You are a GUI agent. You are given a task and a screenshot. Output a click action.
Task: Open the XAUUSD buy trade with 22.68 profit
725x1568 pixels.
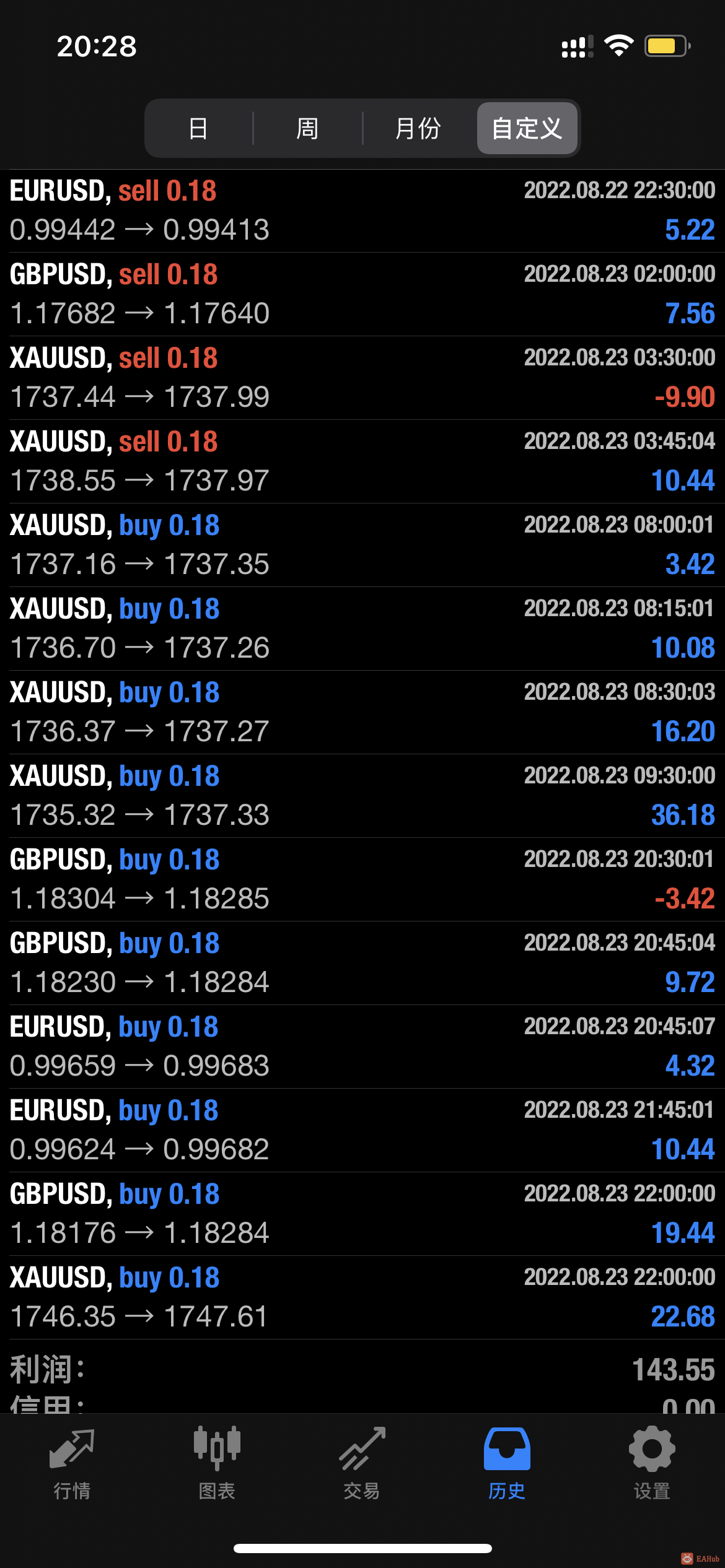pyautogui.click(x=362, y=1297)
